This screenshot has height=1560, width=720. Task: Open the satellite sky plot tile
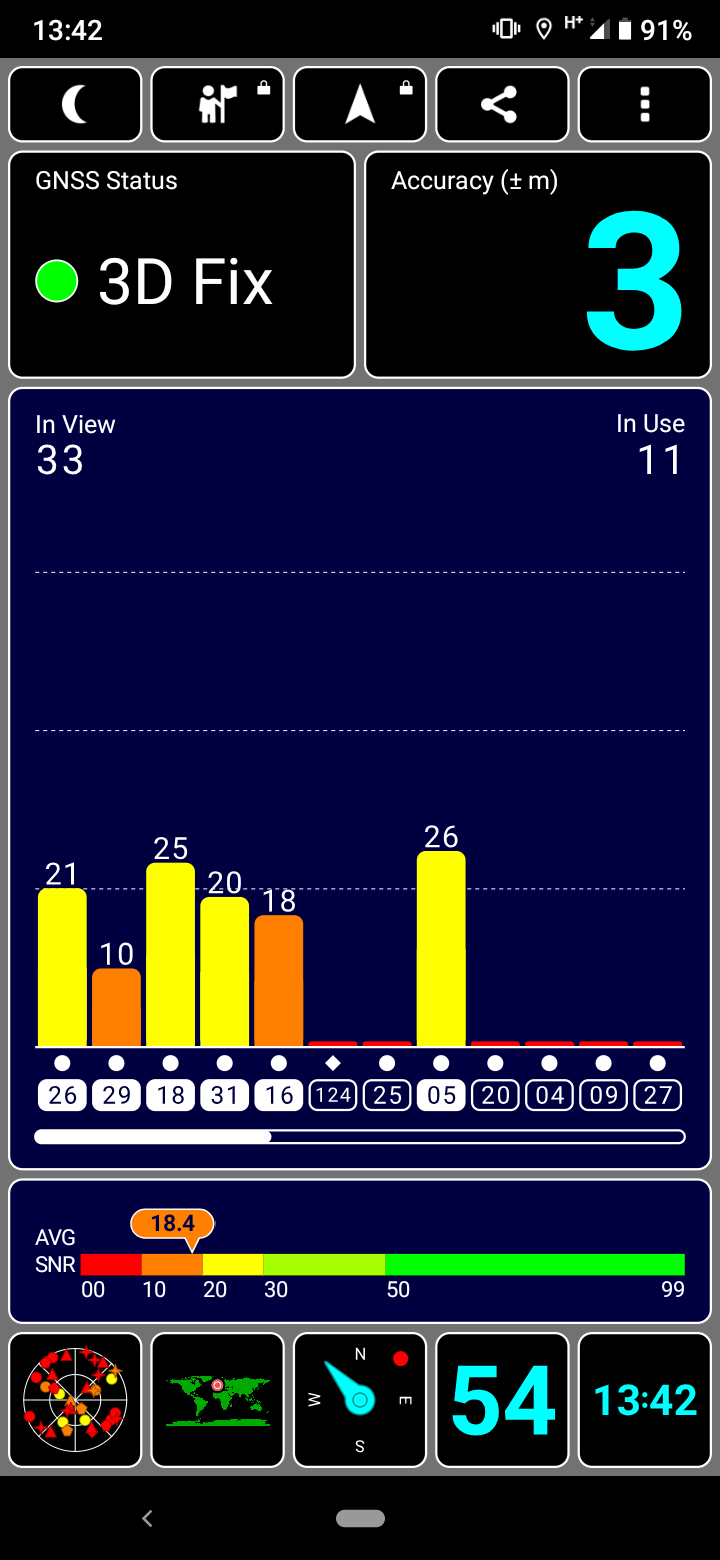[x=75, y=1399]
